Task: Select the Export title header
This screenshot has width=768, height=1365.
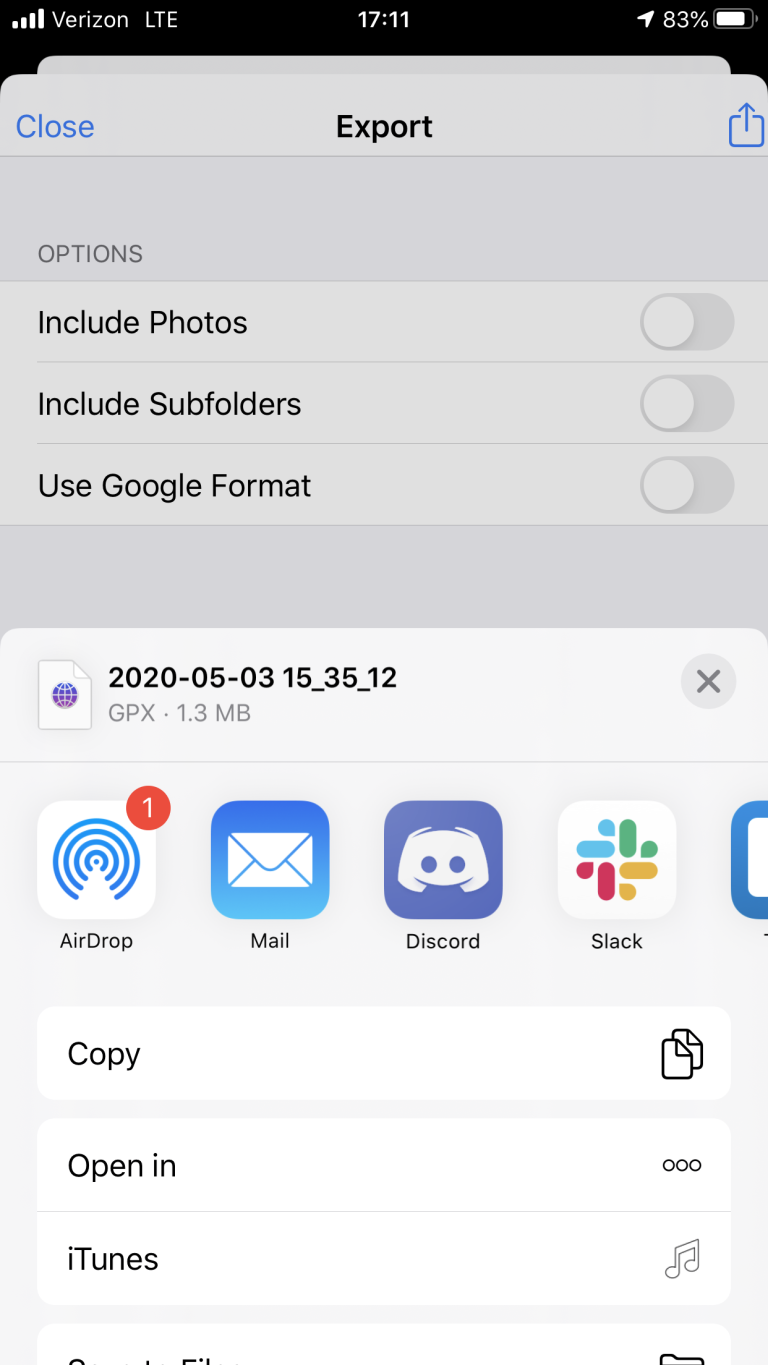Action: [x=384, y=126]
